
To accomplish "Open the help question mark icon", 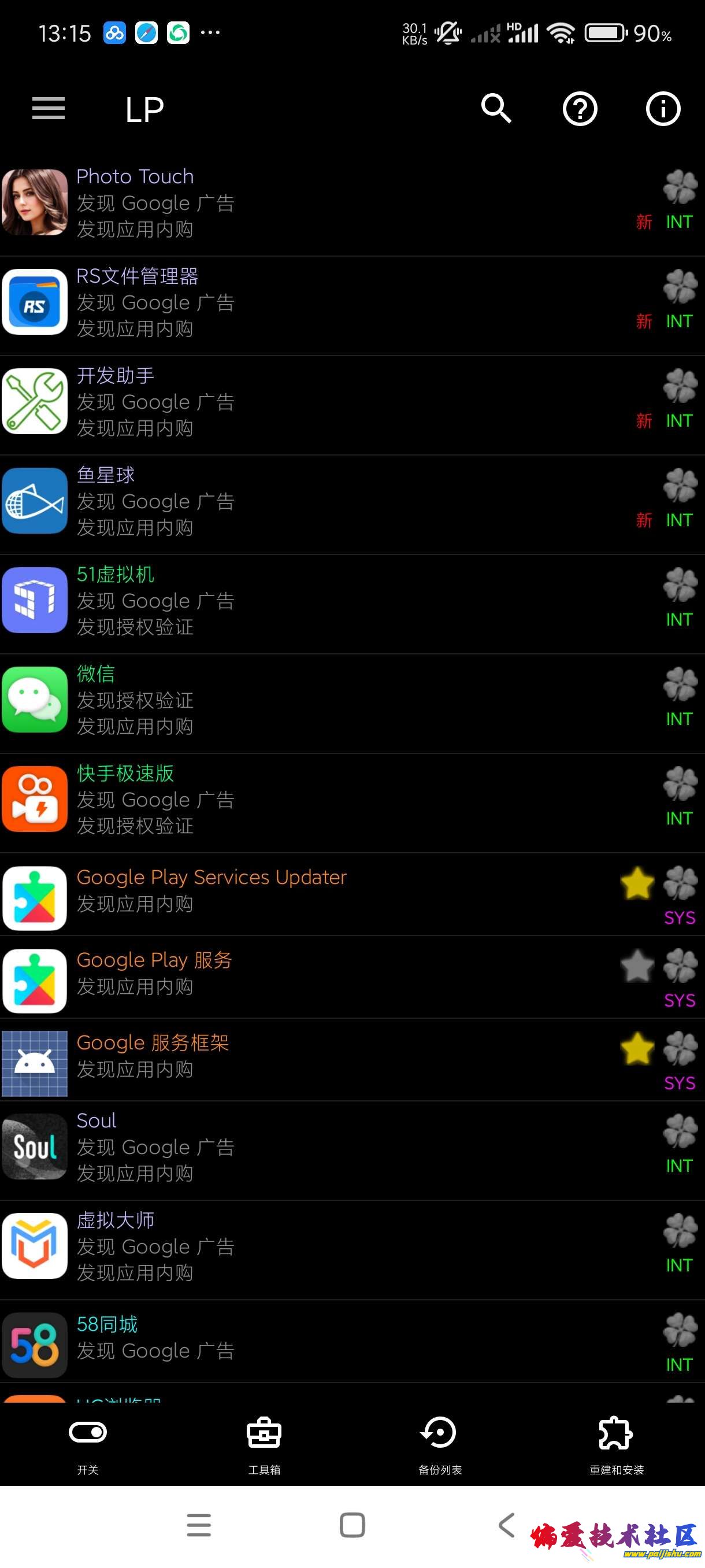I will click(x=579, y=109).
